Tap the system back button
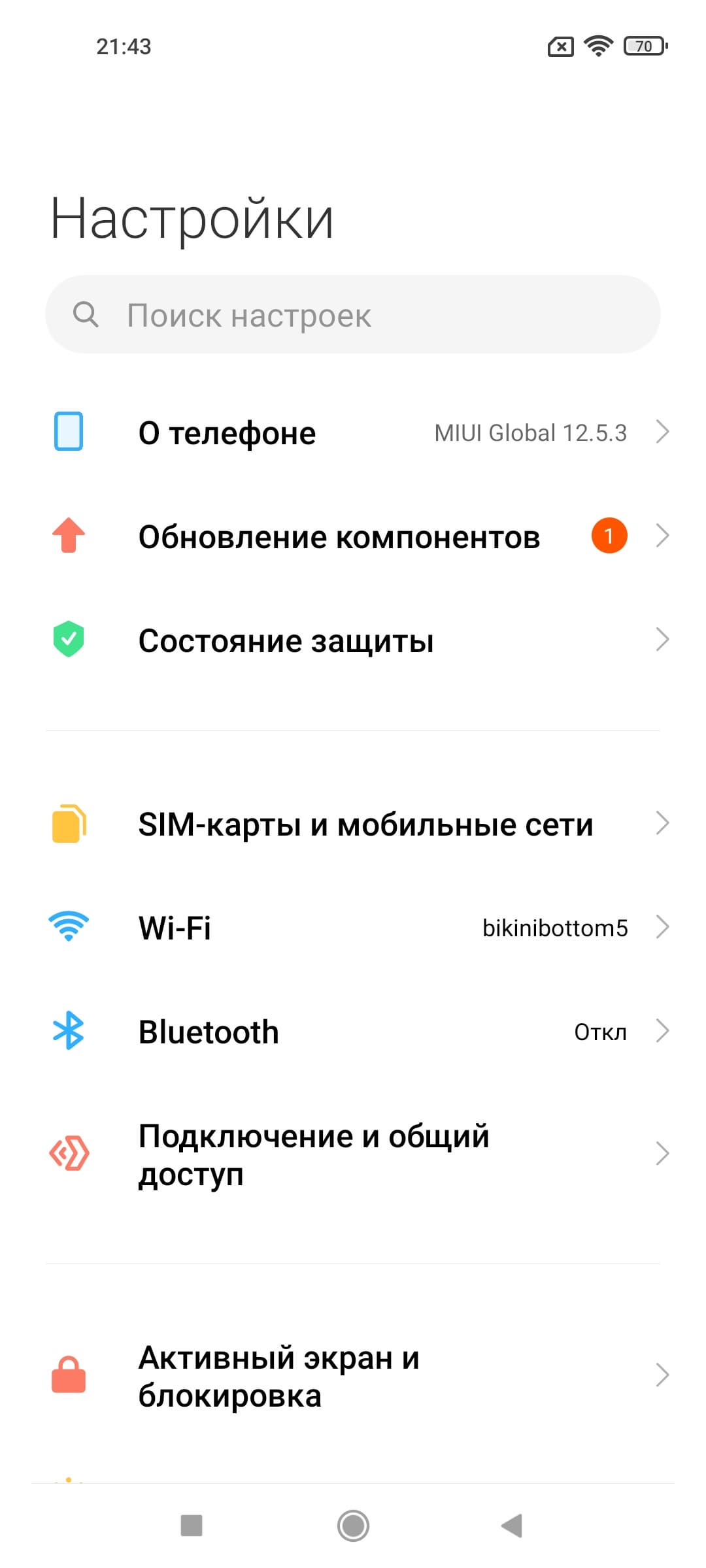This screenshot has height=1568, width=706. tap(512, 1526)
